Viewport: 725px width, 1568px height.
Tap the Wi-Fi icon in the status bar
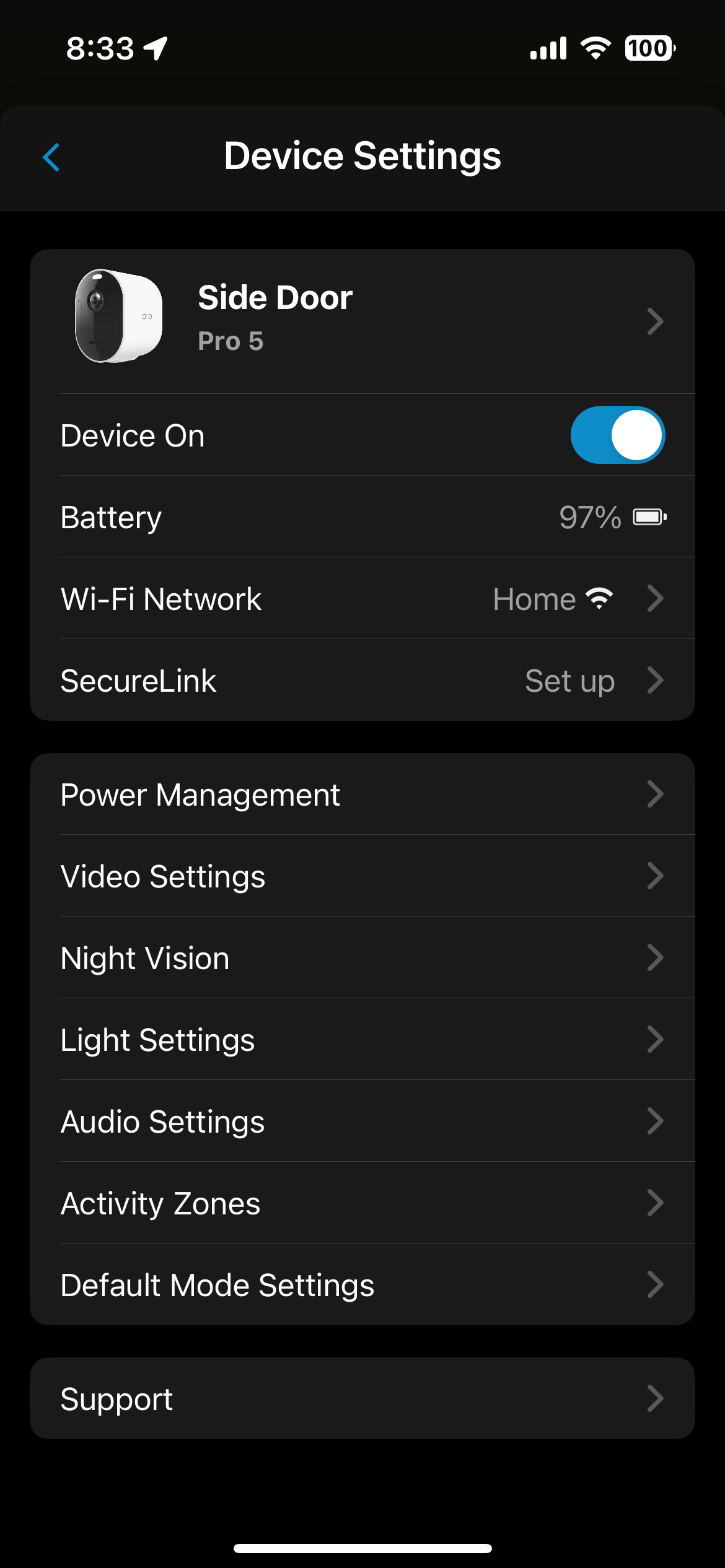[595, 47]
